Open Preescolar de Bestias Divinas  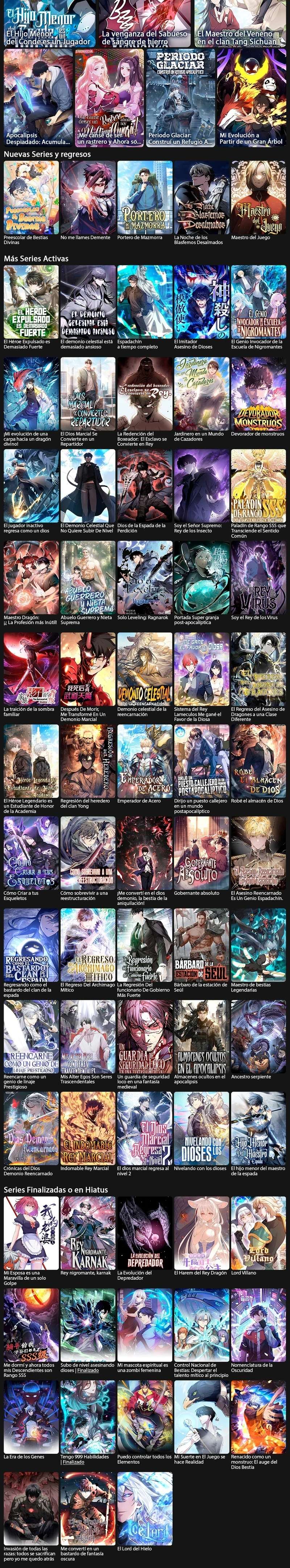[31, 198]
